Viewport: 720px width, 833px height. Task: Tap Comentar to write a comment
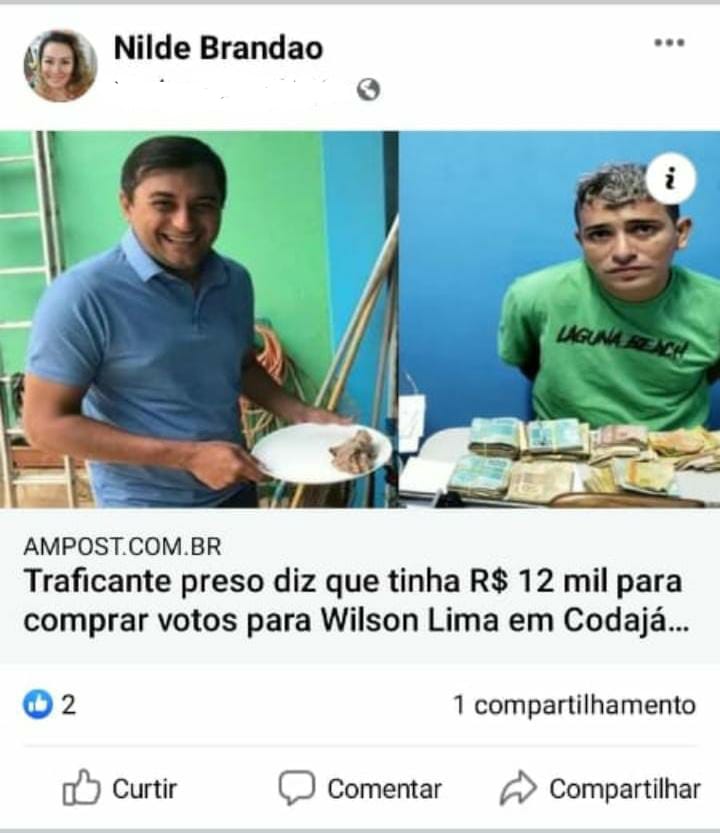coord(360,788)
